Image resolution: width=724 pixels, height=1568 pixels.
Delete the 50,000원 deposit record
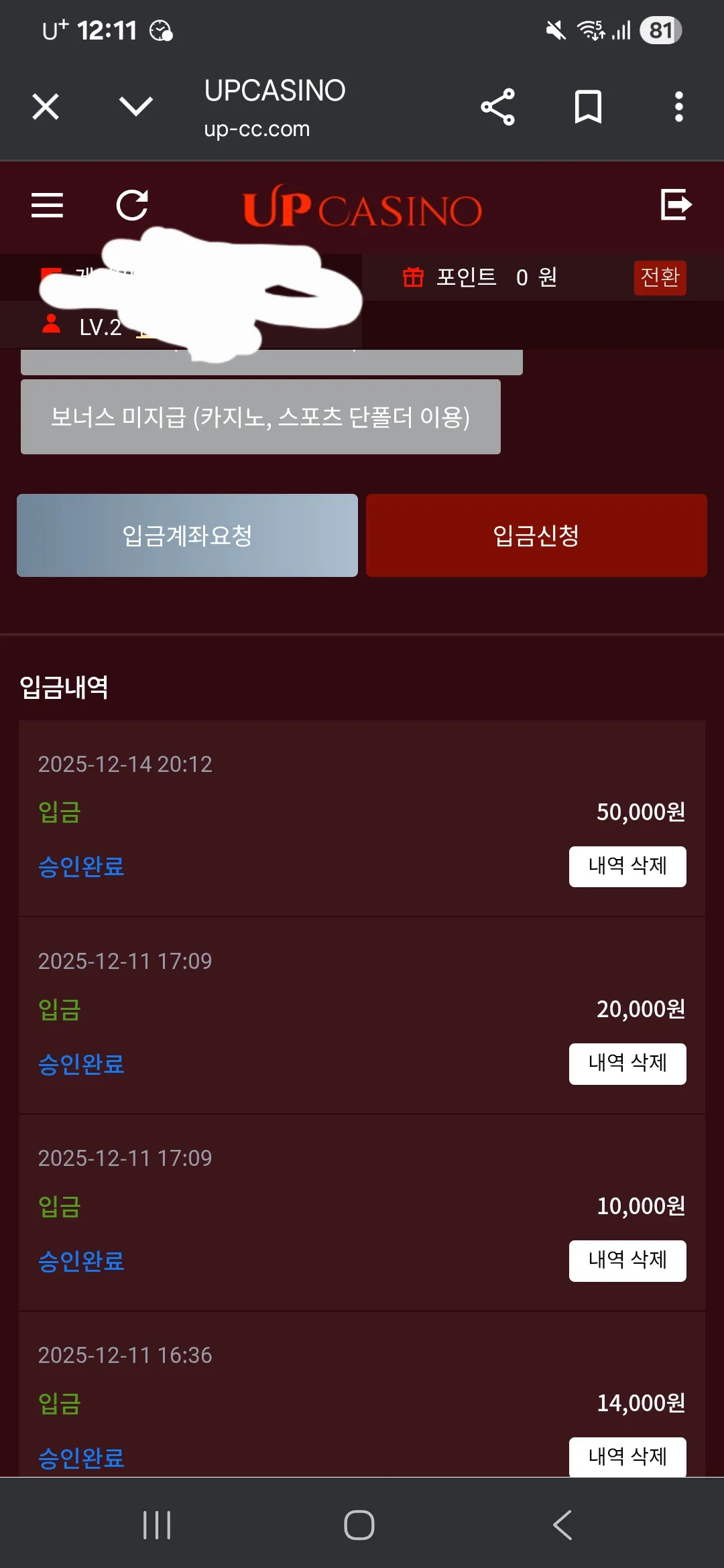[x=627, y=866]
